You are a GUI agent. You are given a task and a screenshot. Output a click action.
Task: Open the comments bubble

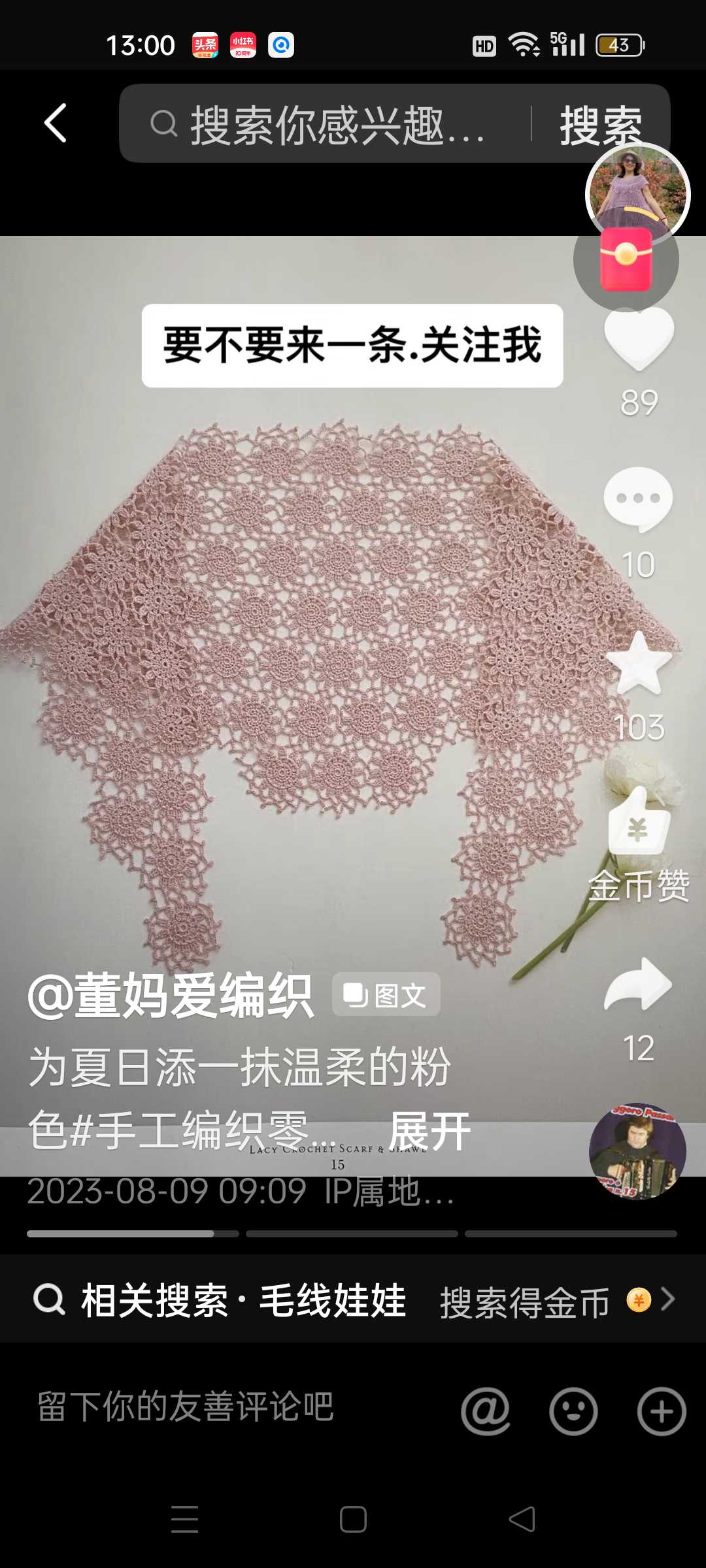click(638, 500)
